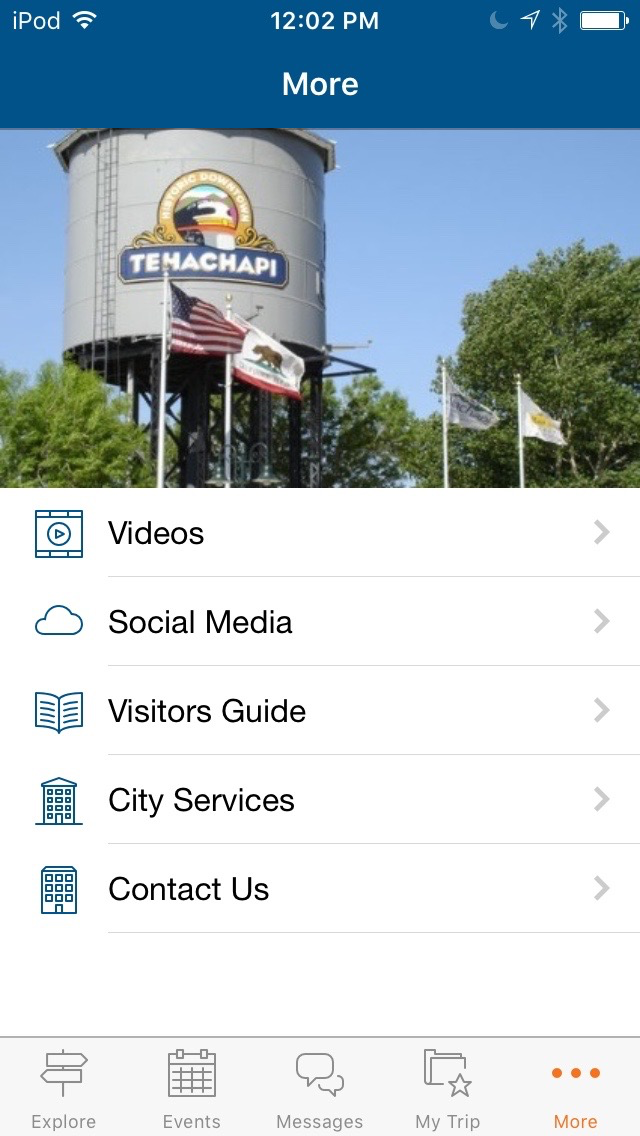Open the Visitors Guide
640x1136 pixels.
320,711
